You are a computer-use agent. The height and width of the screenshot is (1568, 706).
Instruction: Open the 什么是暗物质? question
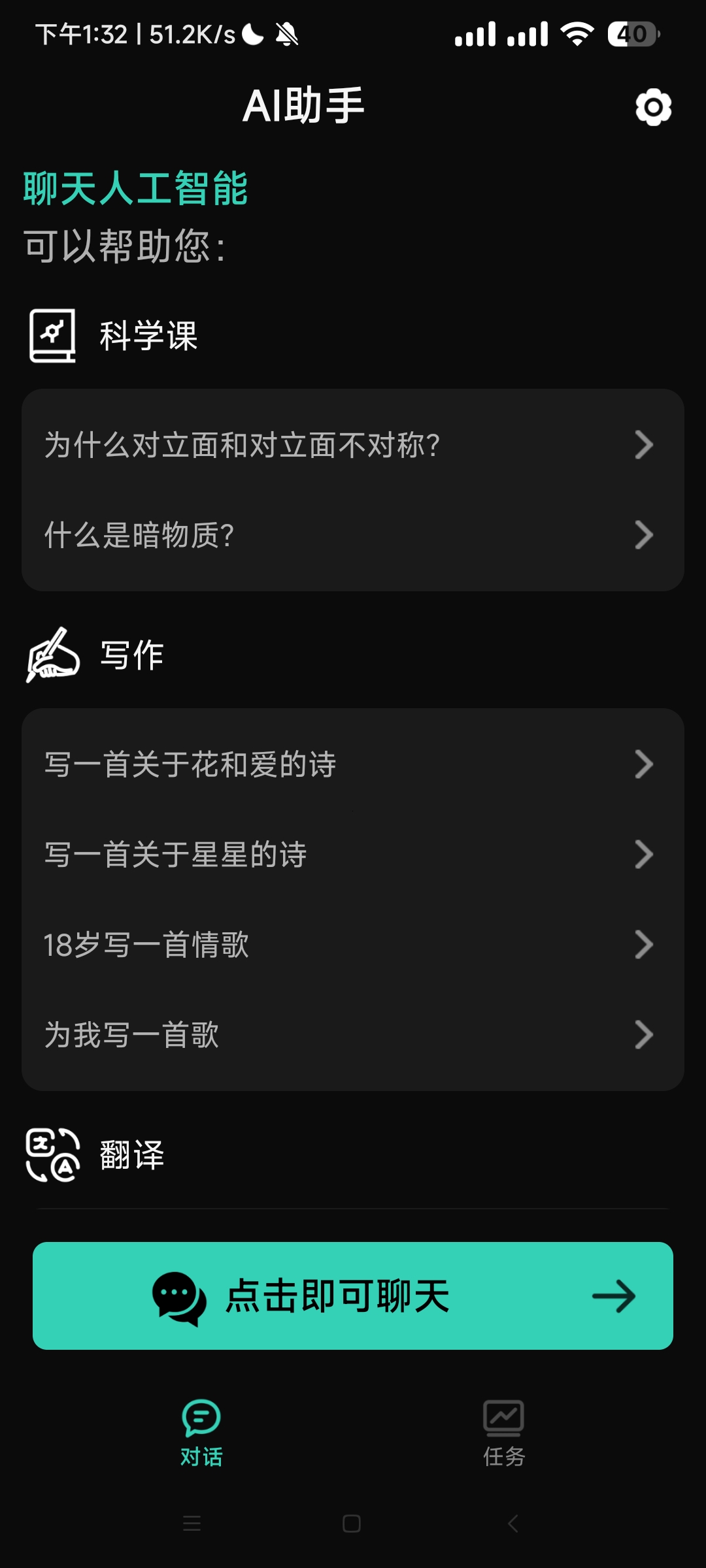coord(352,535)
